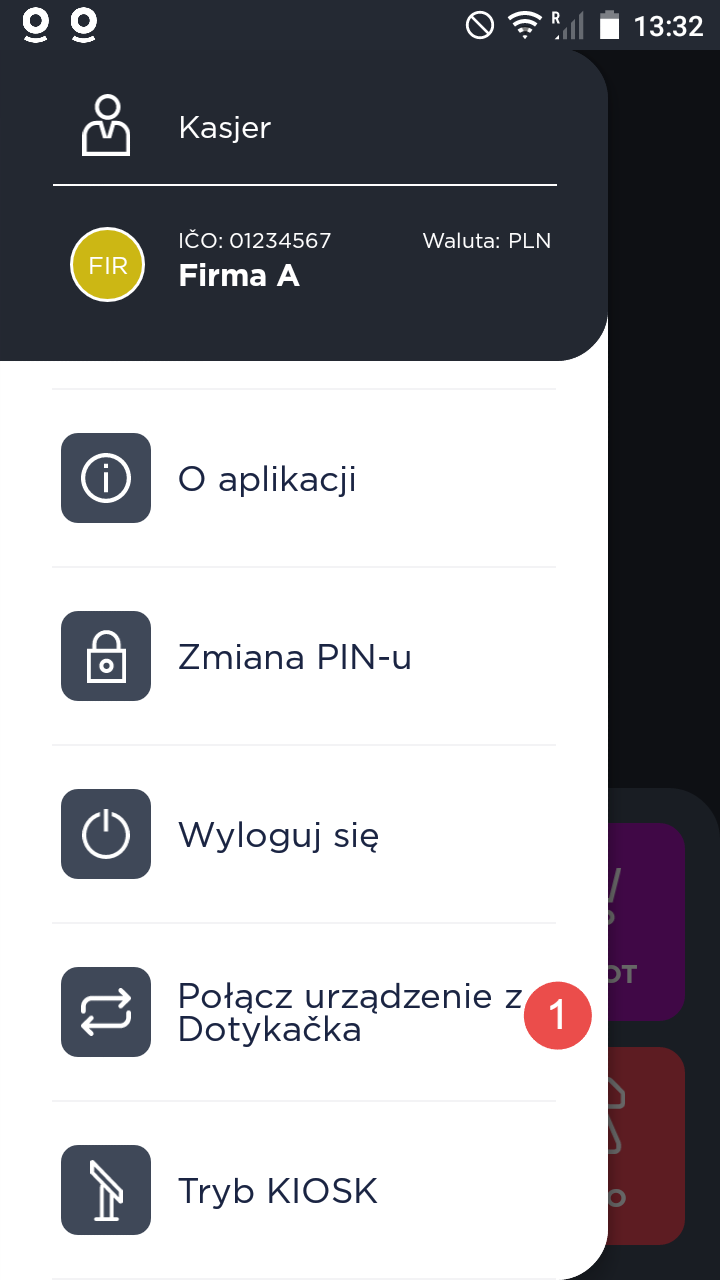Tap Wyloguj się to log out
Screen dimensions: 720x1280
click(278, 835)
